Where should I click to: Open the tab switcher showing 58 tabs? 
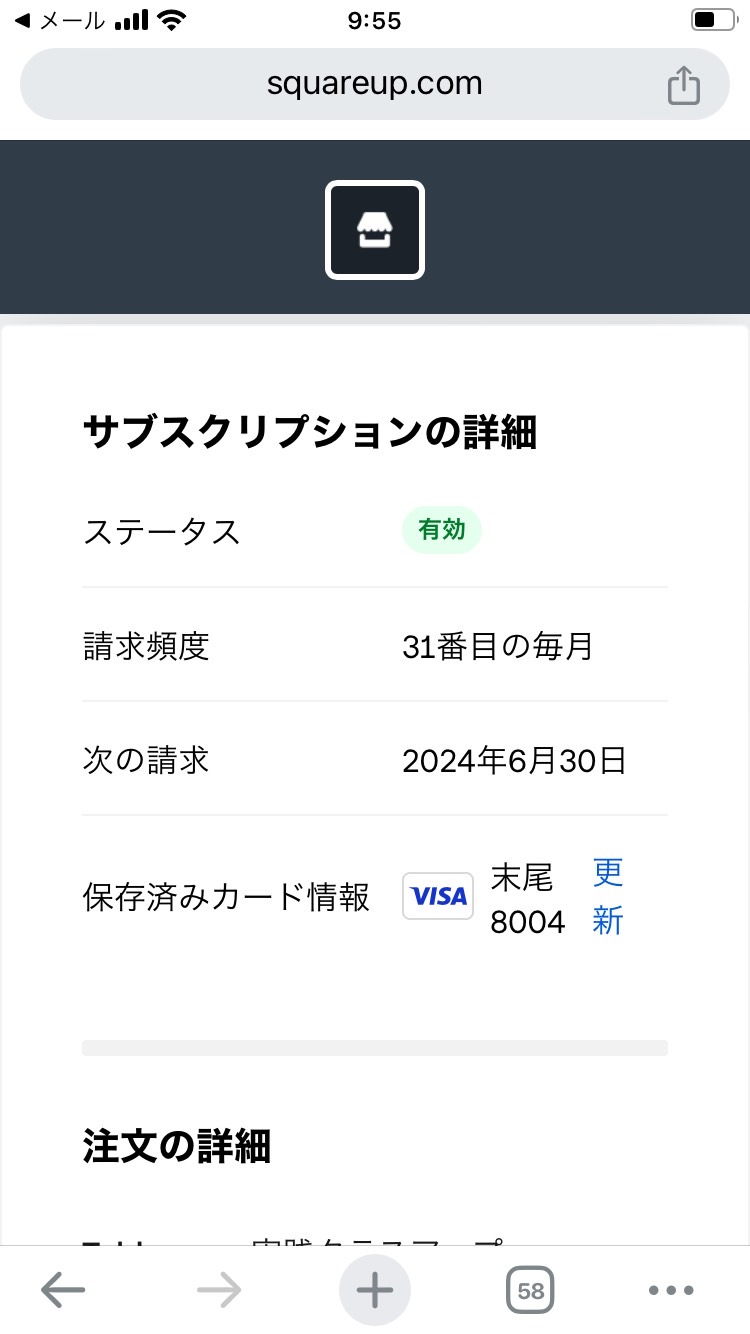click(x=531, y=1291)
